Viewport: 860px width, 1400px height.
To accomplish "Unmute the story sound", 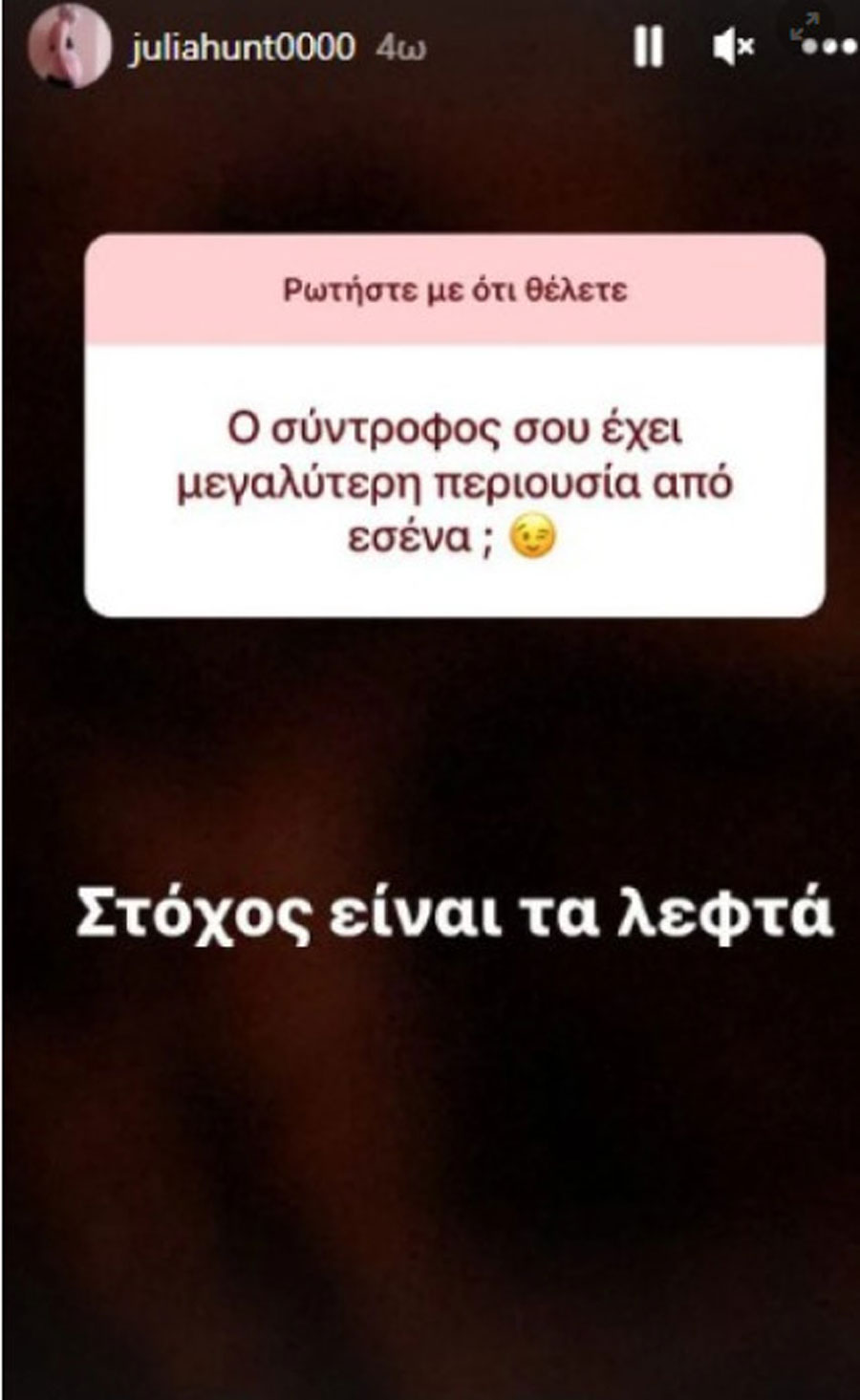I will click(x=733, y=46).
